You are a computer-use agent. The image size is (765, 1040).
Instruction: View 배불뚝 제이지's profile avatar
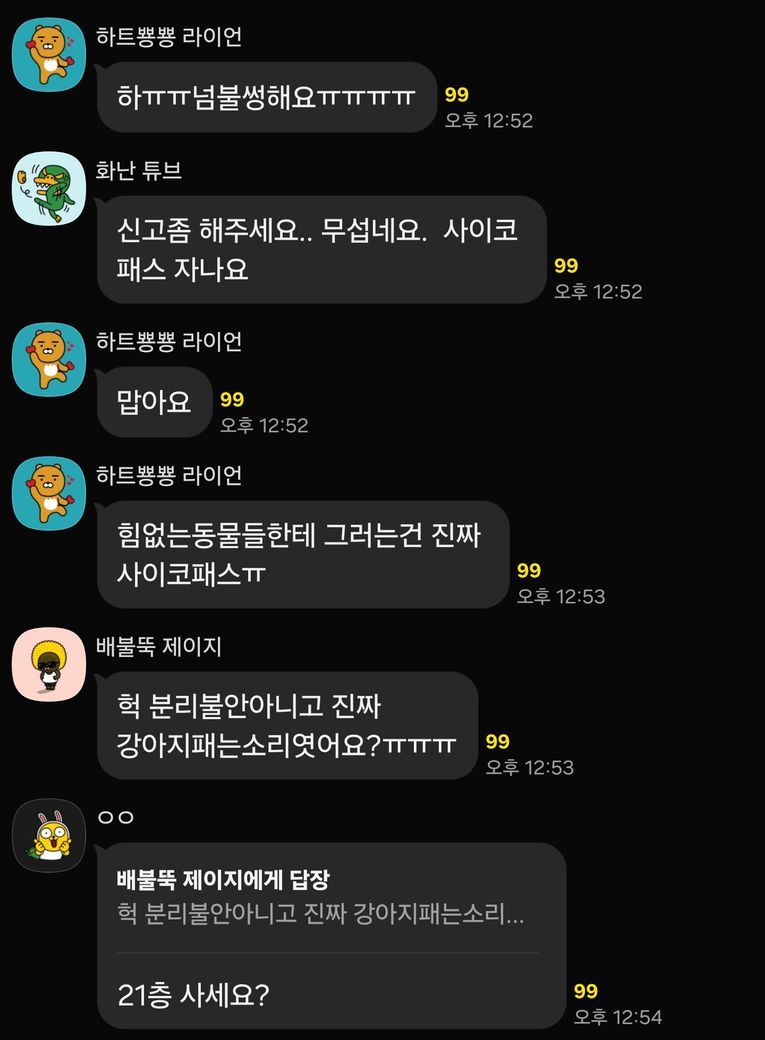(48, 665)
